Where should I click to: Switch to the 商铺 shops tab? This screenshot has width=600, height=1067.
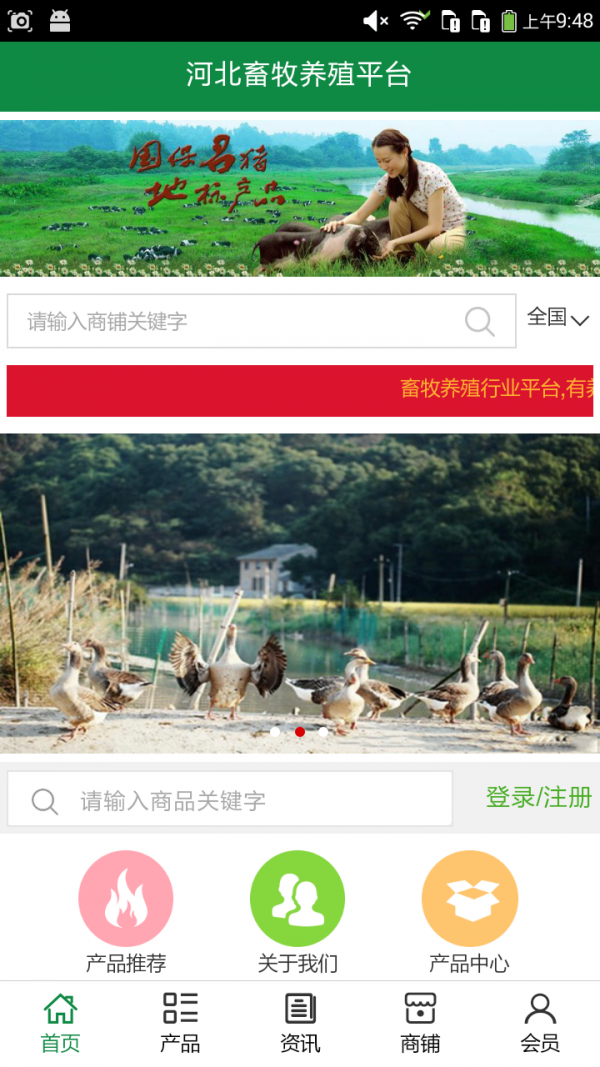pyautogui.click(x=420, y=1023)
